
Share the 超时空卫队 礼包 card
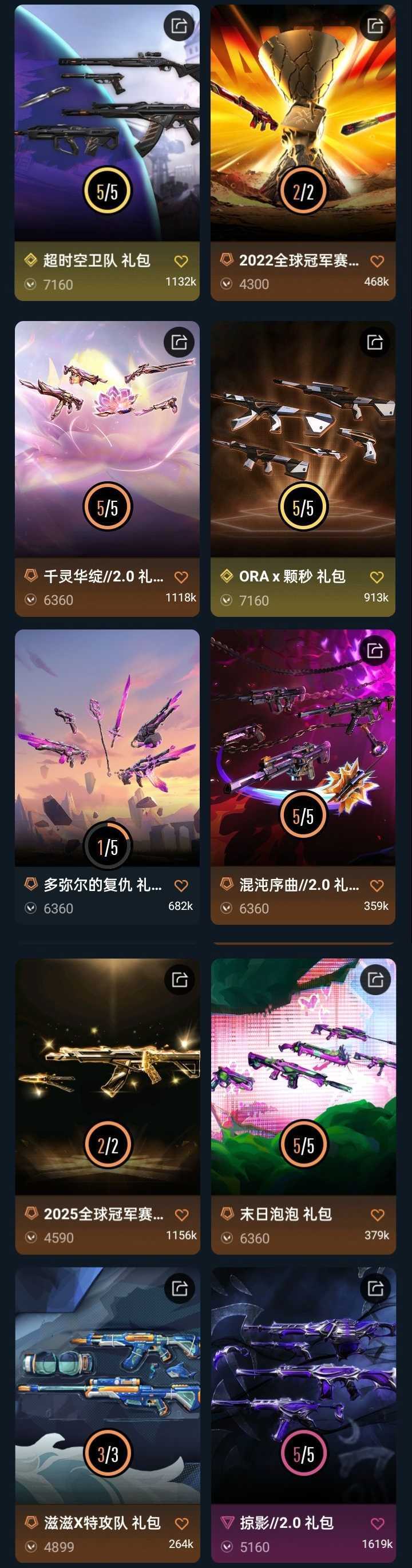point(180,26)
